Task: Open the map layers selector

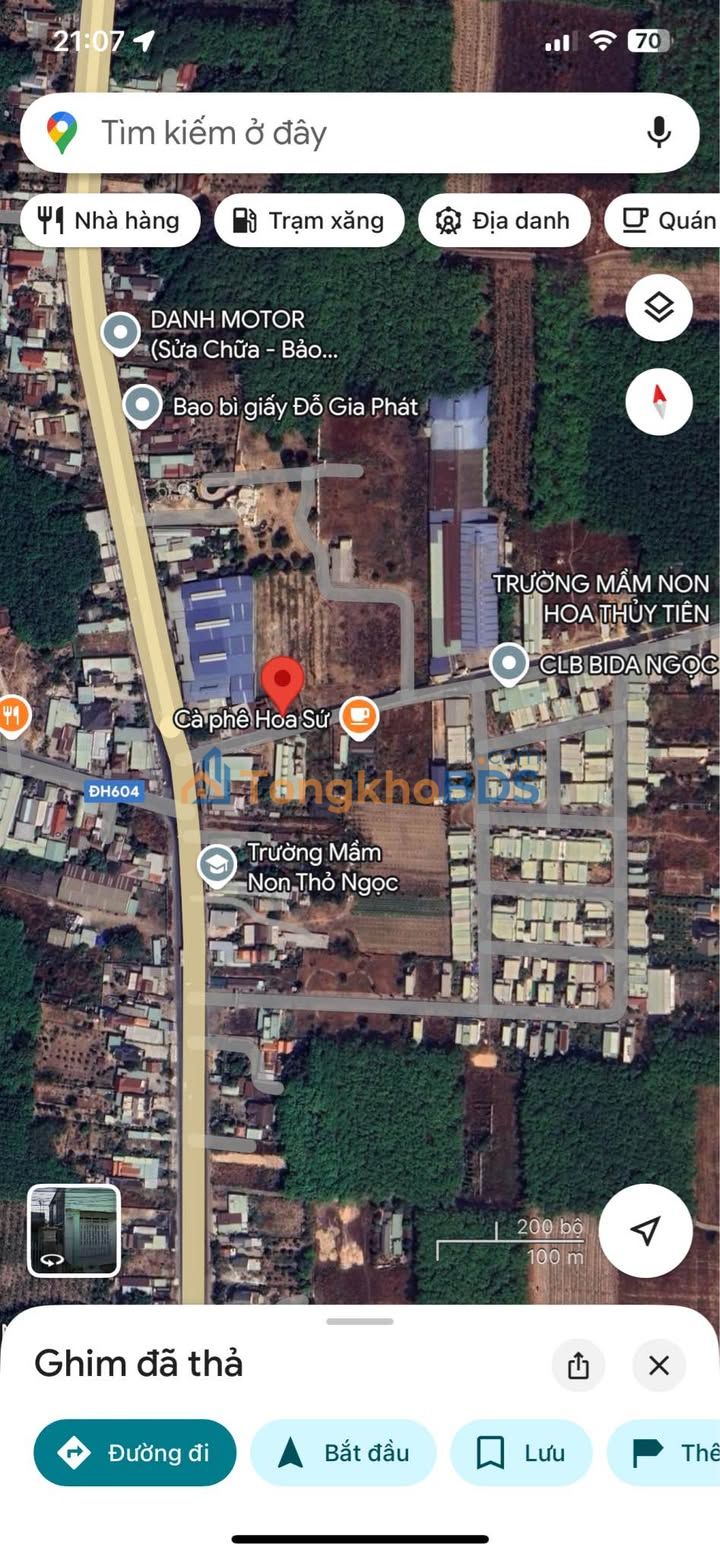Action: tap(658, 308)
